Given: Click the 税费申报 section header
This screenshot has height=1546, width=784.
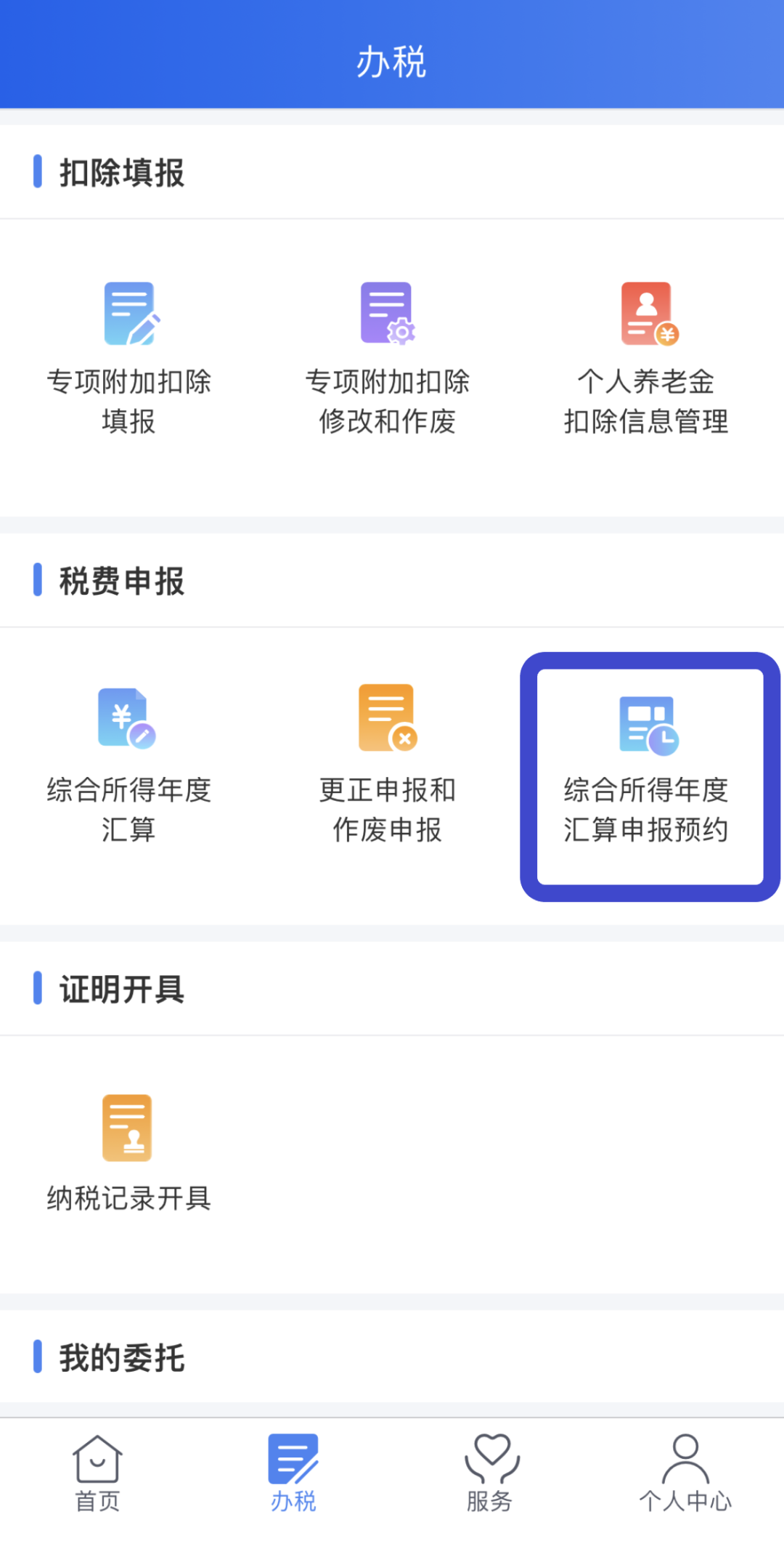Looking at the screenshot, I should [118, 581].
